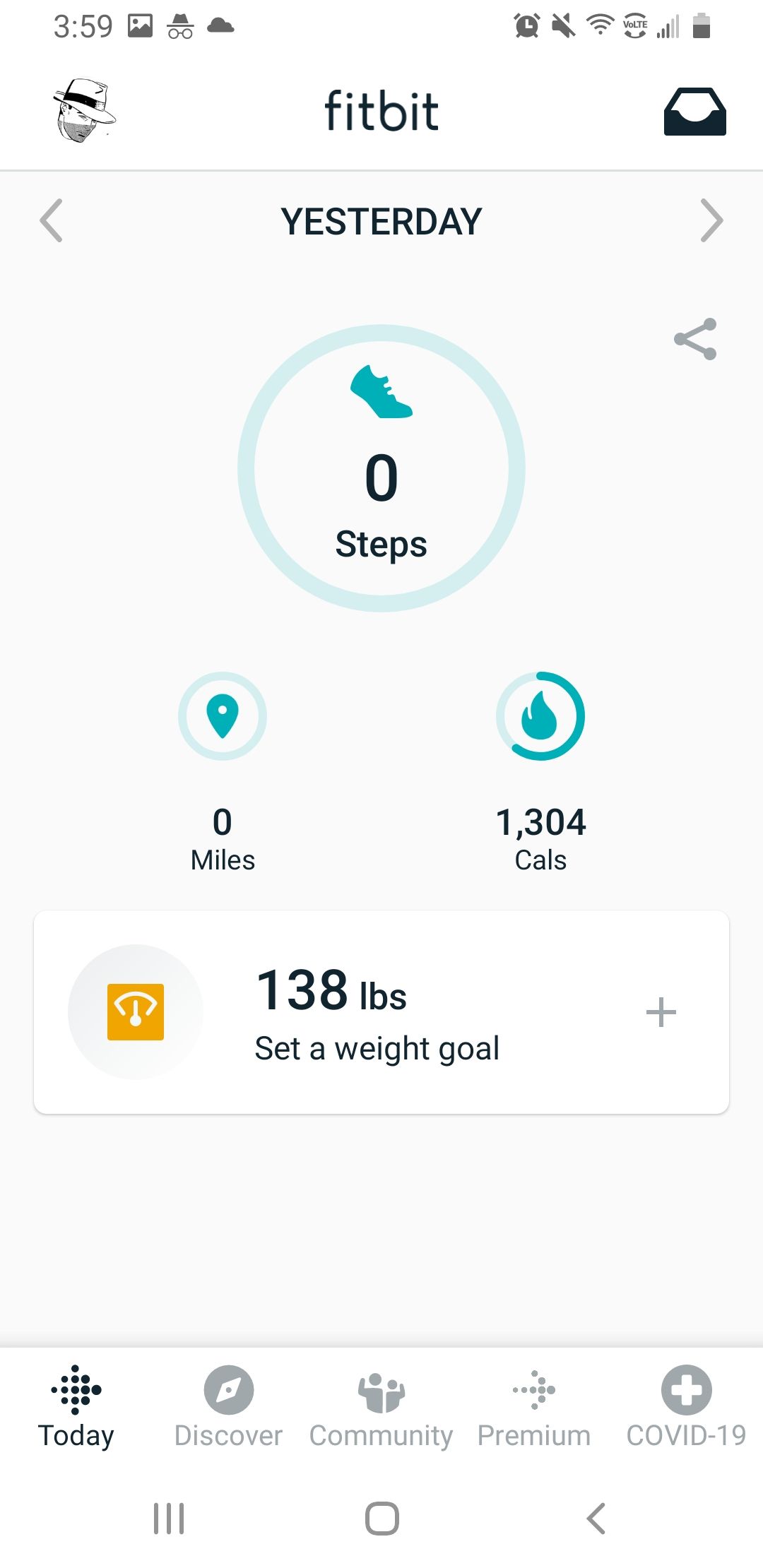Open recent apps from navigation bar
The height and width of the screenshot is (1568, 763).
(169, 1518)
